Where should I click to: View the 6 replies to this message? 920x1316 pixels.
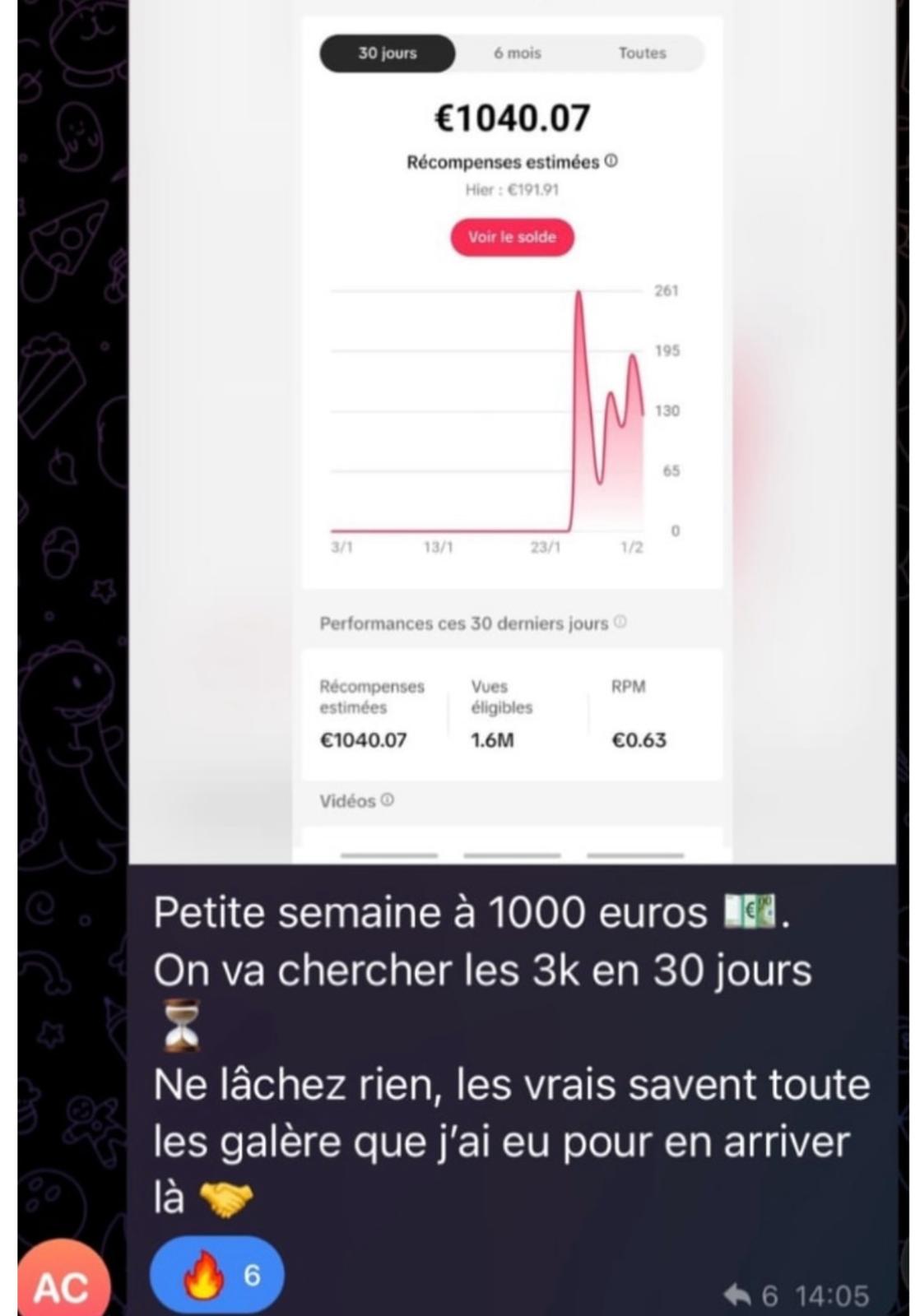pos(750,1295)
